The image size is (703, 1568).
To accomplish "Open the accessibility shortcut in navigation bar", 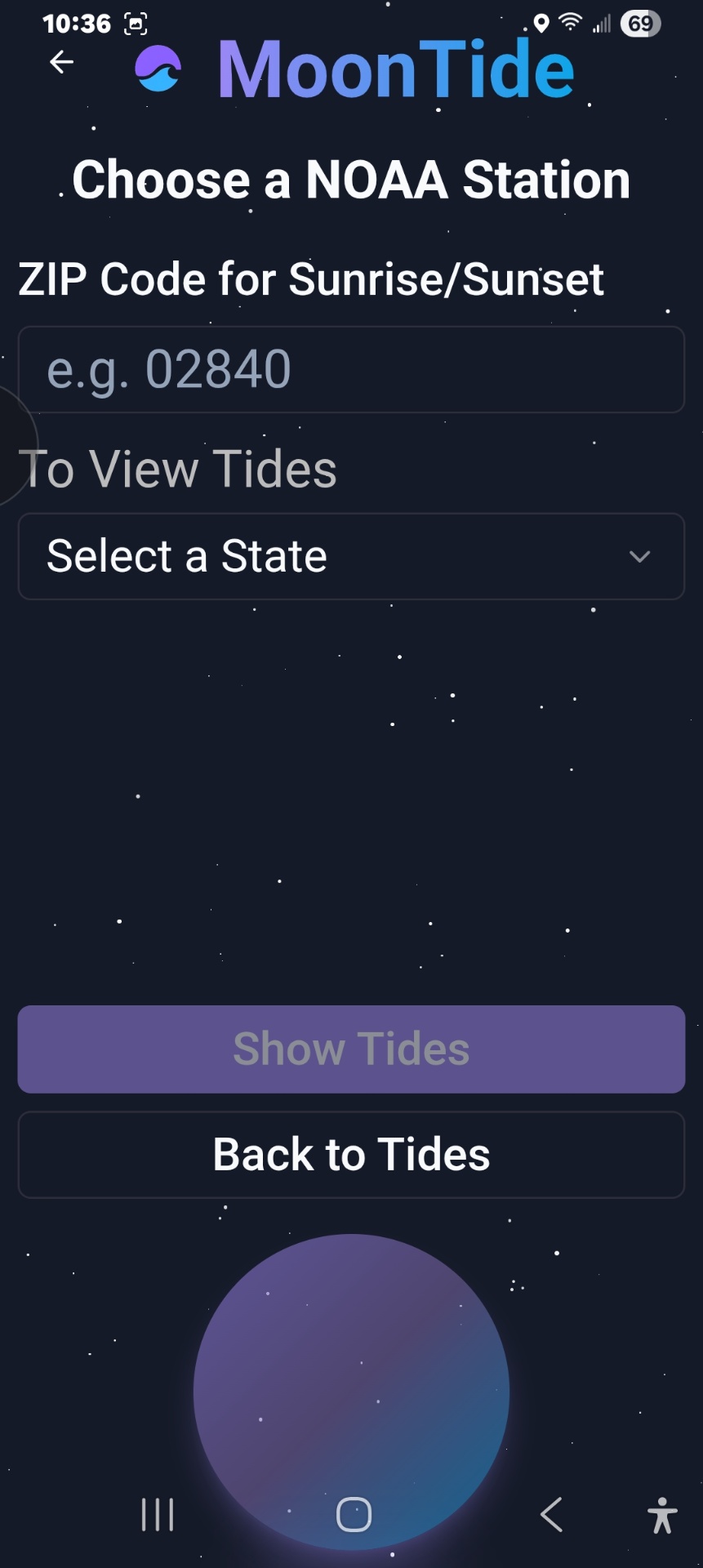I will [662, 1516].
